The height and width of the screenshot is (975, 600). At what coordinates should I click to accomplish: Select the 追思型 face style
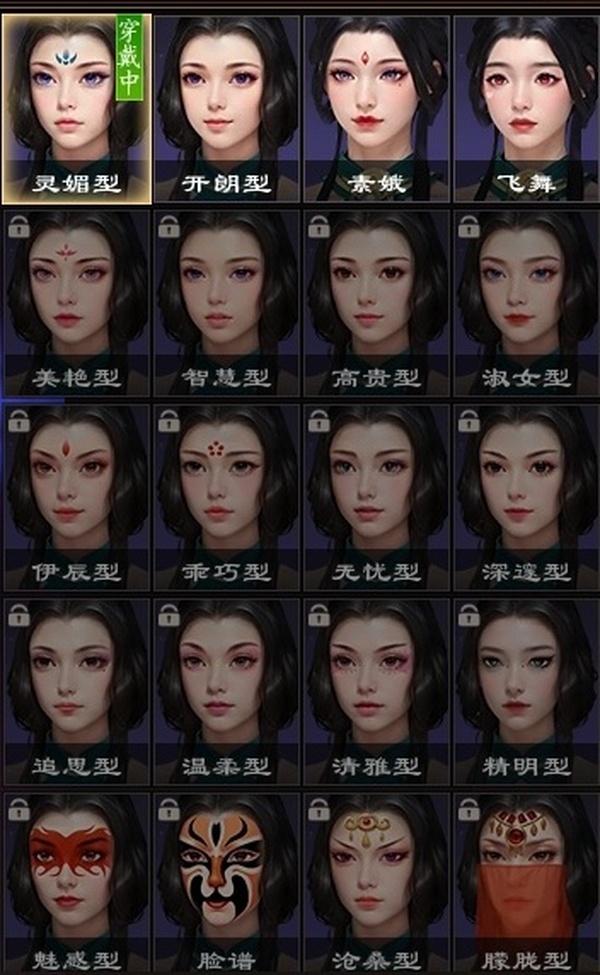pos(76,690)
